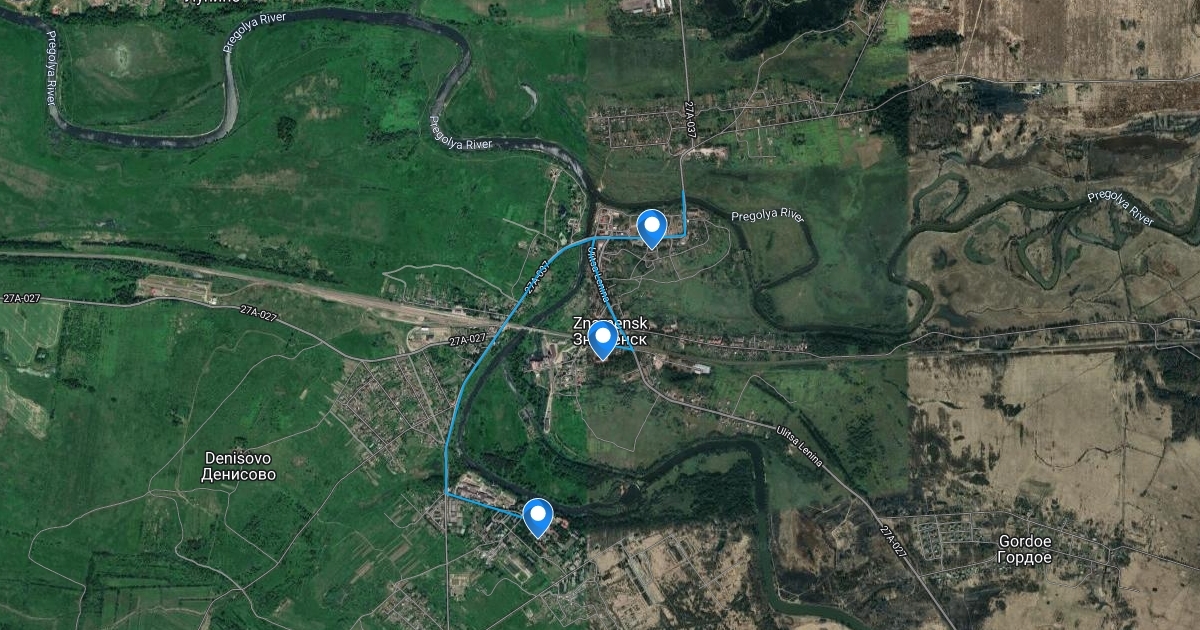Viewport: 1200px width, 630px height.
Task: Select the pin at the route's northern end
Action: [652, 226]
